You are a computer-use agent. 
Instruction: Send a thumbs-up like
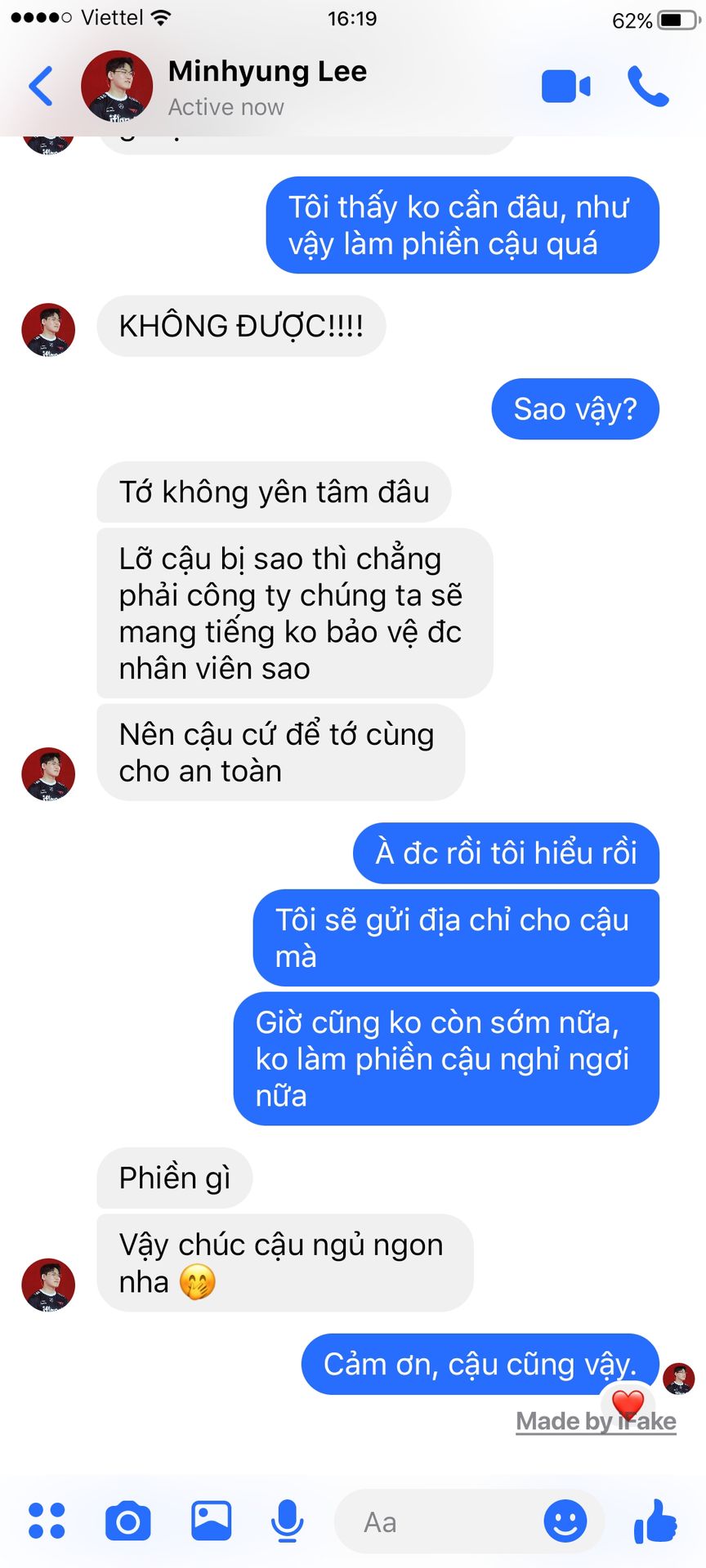click(x=655, y=1521)
